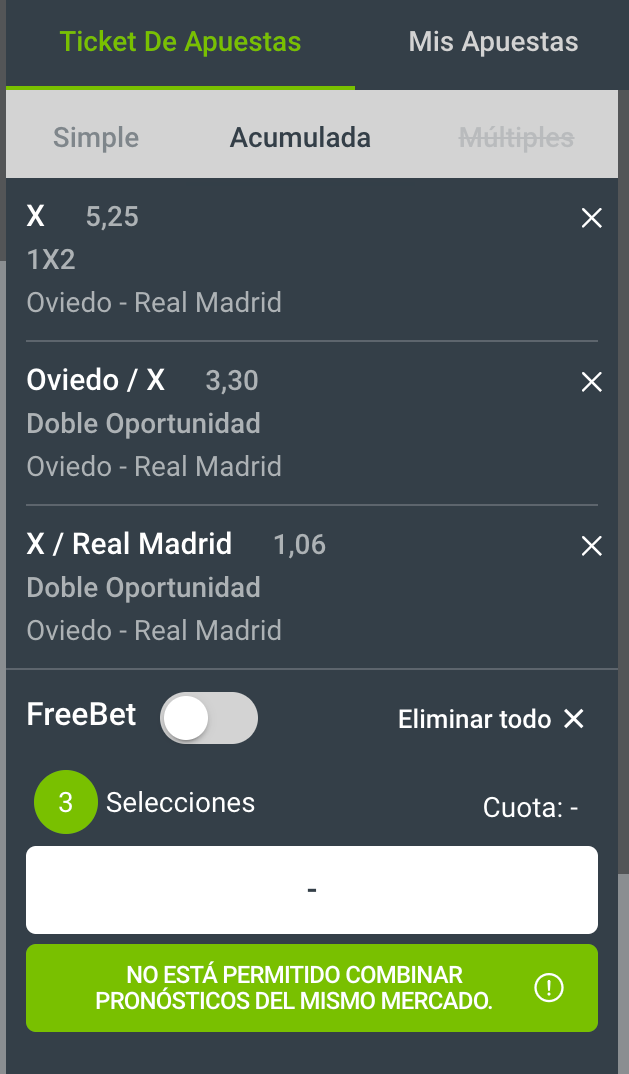Select the Acumulada bet type
Screen dimensions: 629x1074
(300, 138)
